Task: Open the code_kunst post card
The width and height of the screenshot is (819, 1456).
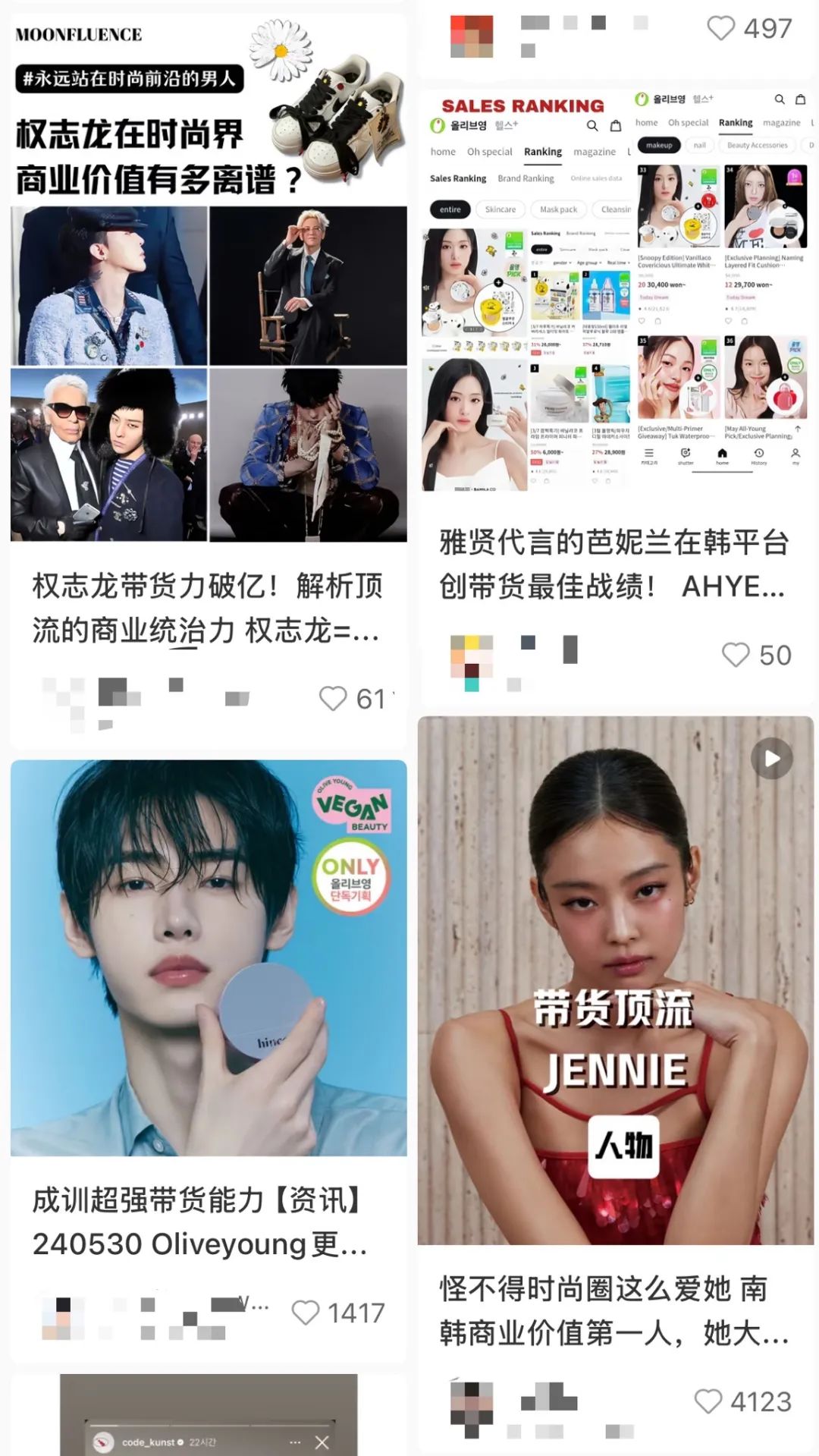Action: 209,1415
